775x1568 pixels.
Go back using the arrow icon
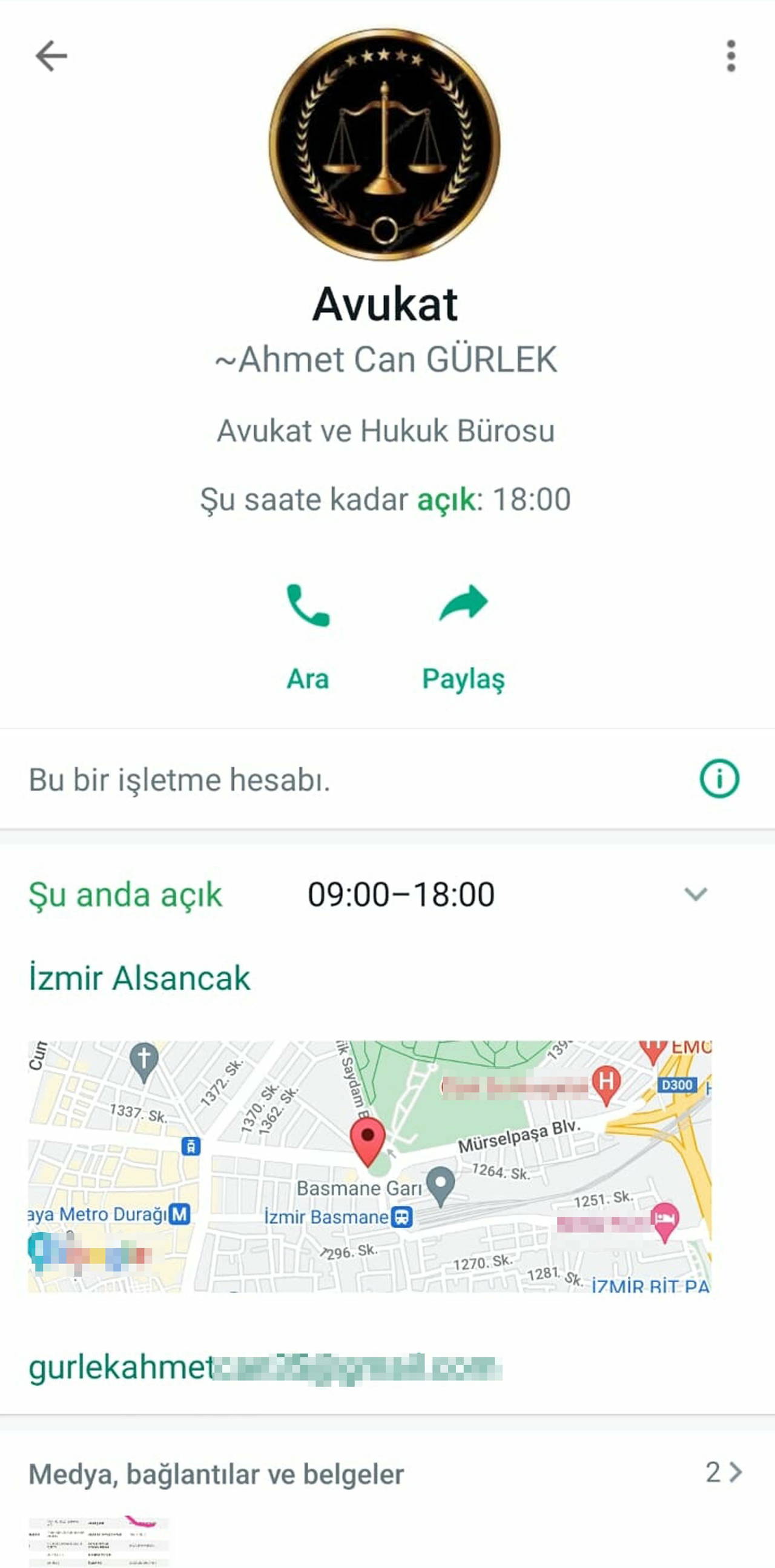(51, 56)
